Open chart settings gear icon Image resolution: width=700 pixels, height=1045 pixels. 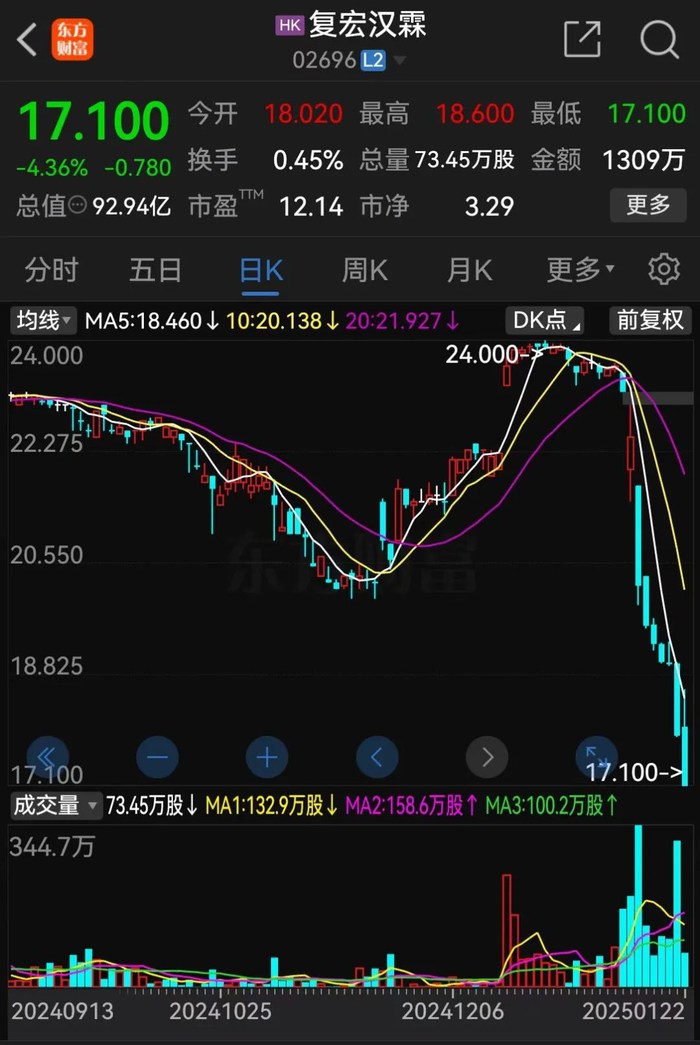(664, 269)
